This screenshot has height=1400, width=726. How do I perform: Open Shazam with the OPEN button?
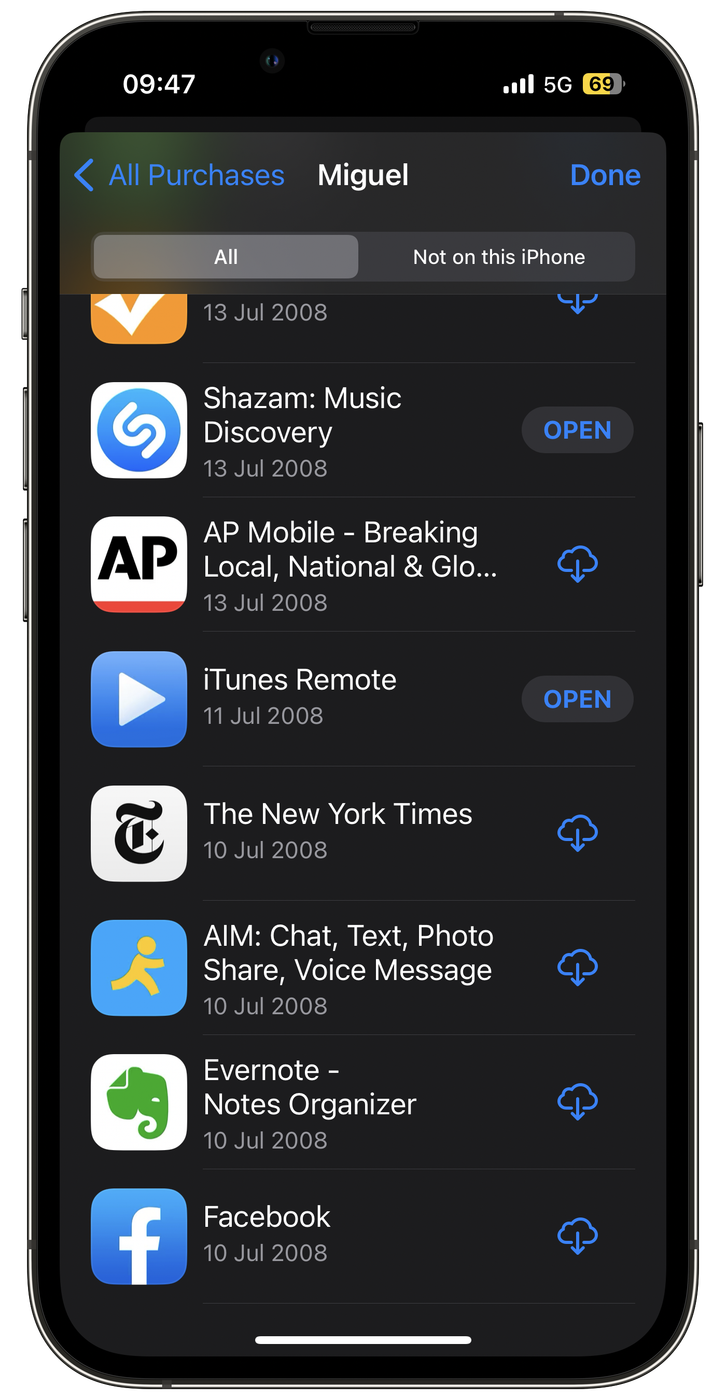577,430
